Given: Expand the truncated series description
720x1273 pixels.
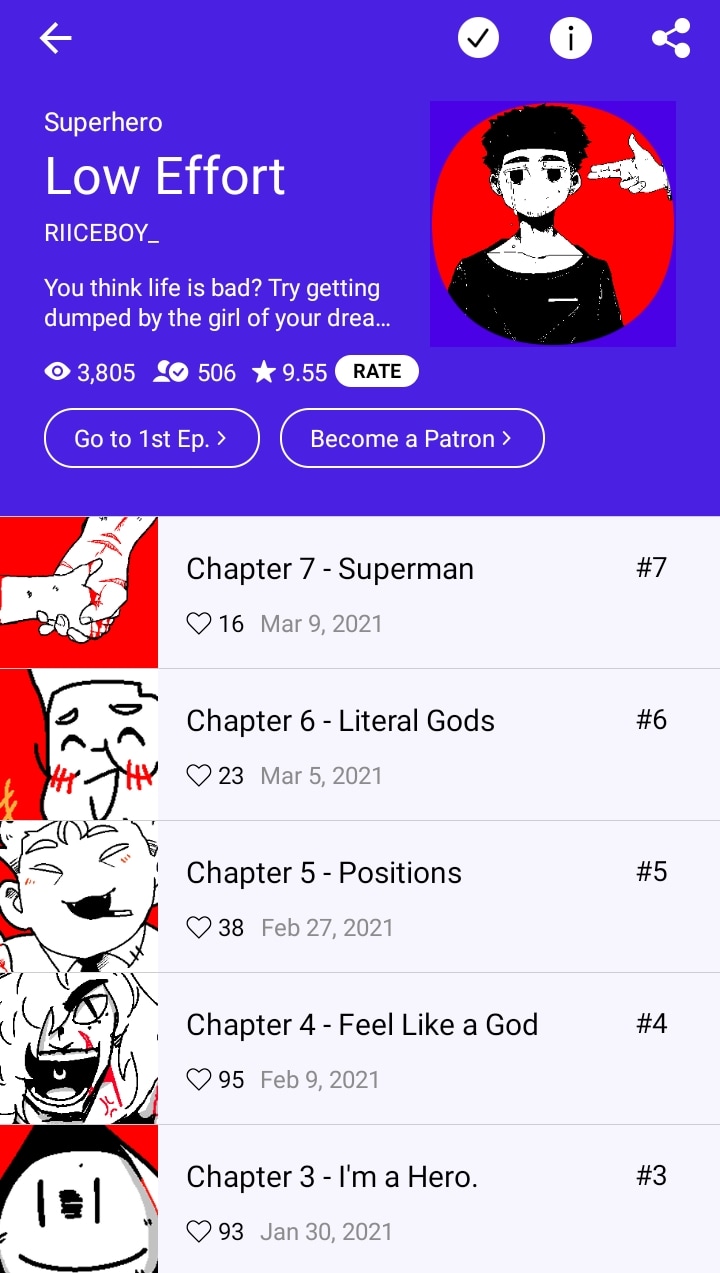Looking at the screenshot, I should (x=217, y=304).
